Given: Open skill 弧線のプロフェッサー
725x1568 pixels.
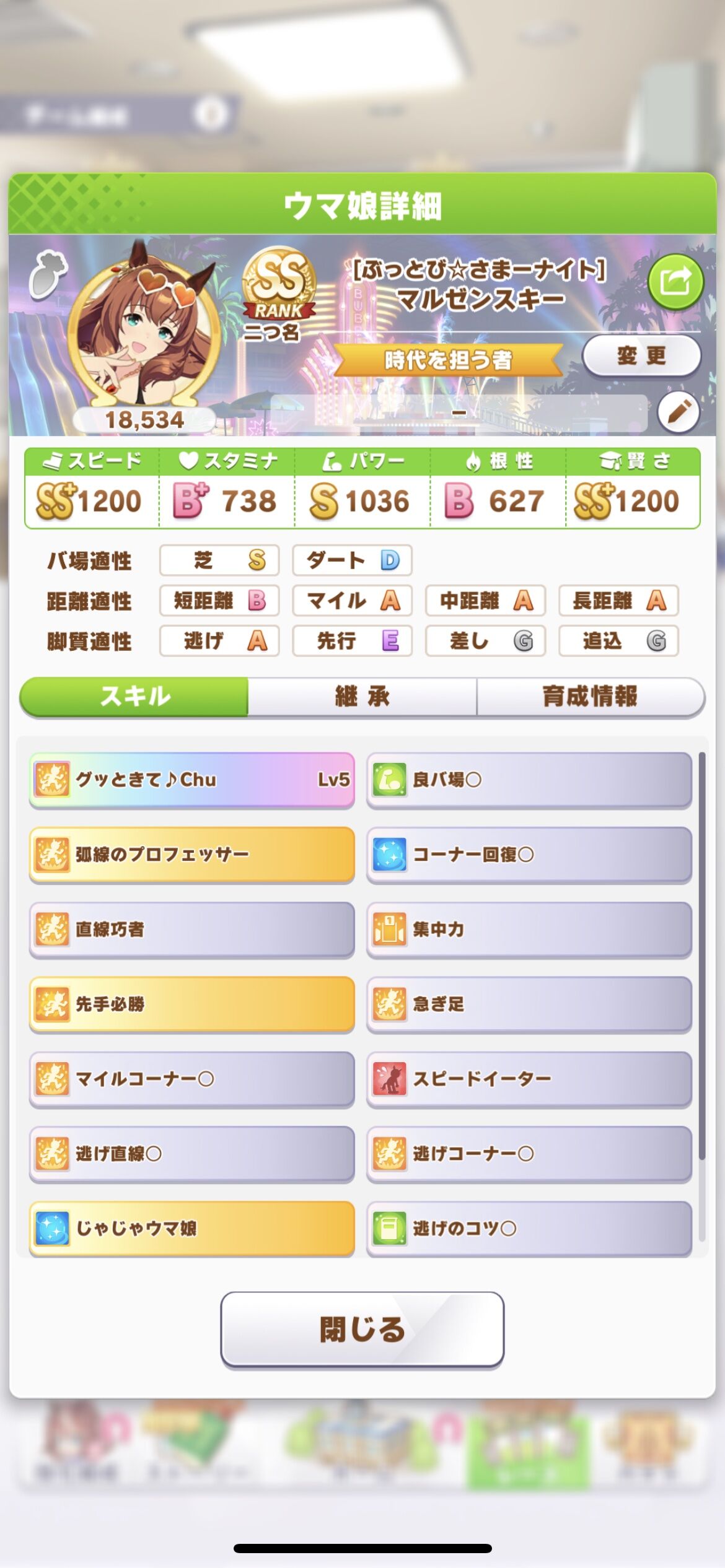Looking at the screenshot, I should (192, 855).
